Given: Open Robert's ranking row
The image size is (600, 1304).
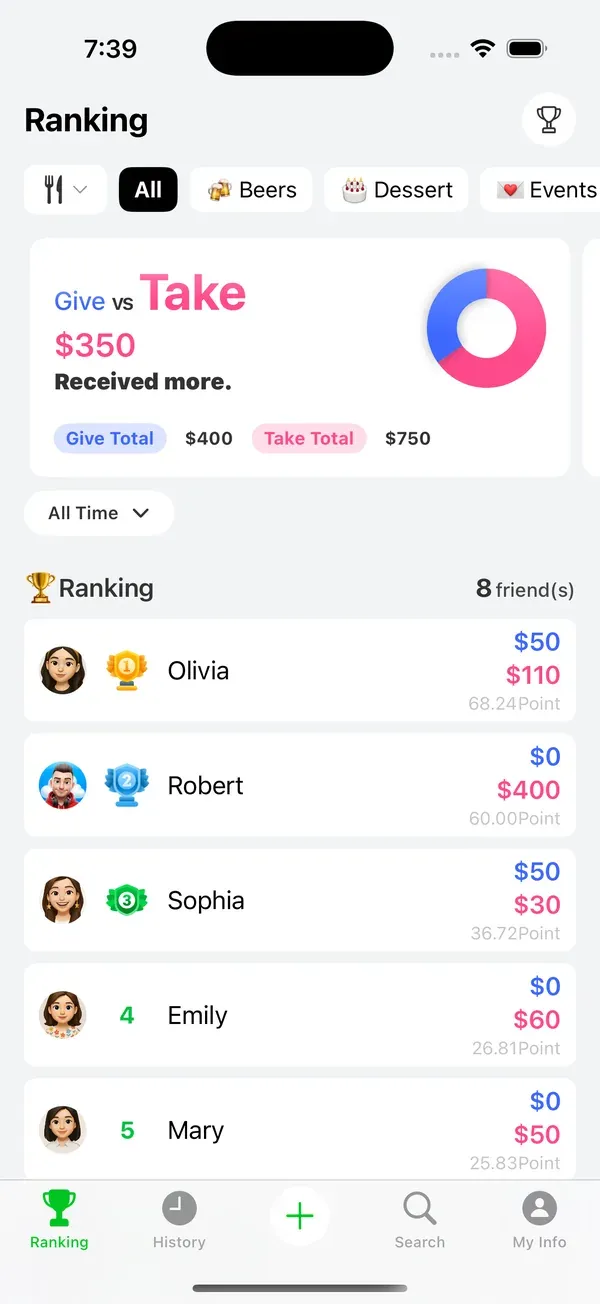Looking at the screenshot, I should pyautogui.click(x=300, y=785).
